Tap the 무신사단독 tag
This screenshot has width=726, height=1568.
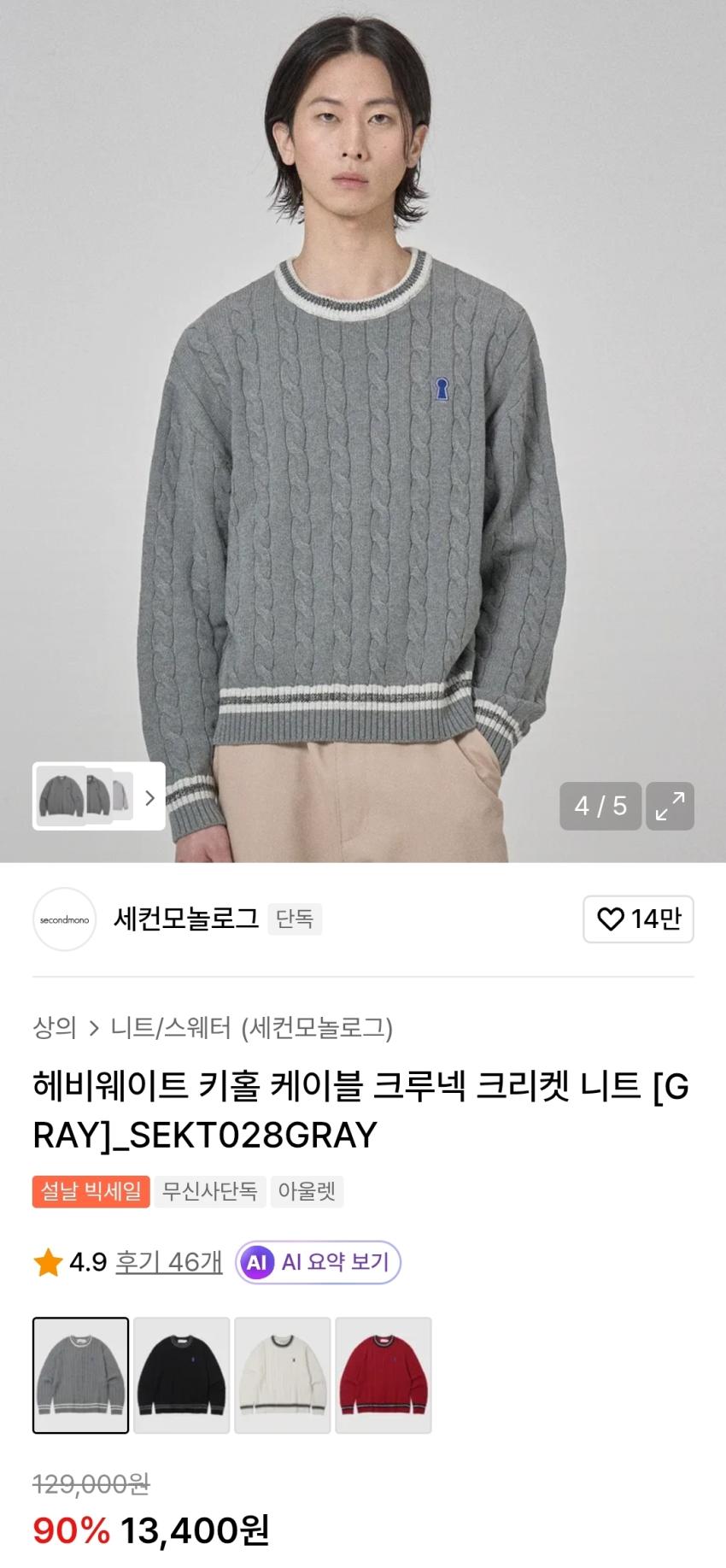point(210,1191)
